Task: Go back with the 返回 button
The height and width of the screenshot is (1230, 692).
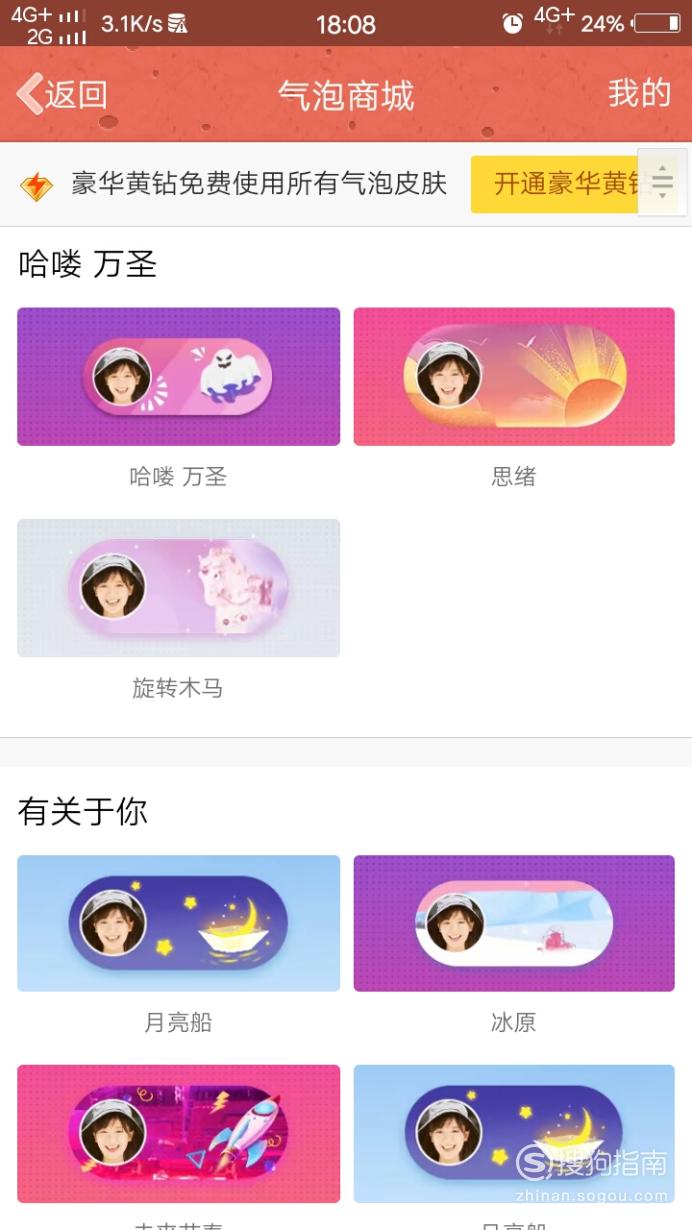Action: pyautogui.click(x=62, y=94)
